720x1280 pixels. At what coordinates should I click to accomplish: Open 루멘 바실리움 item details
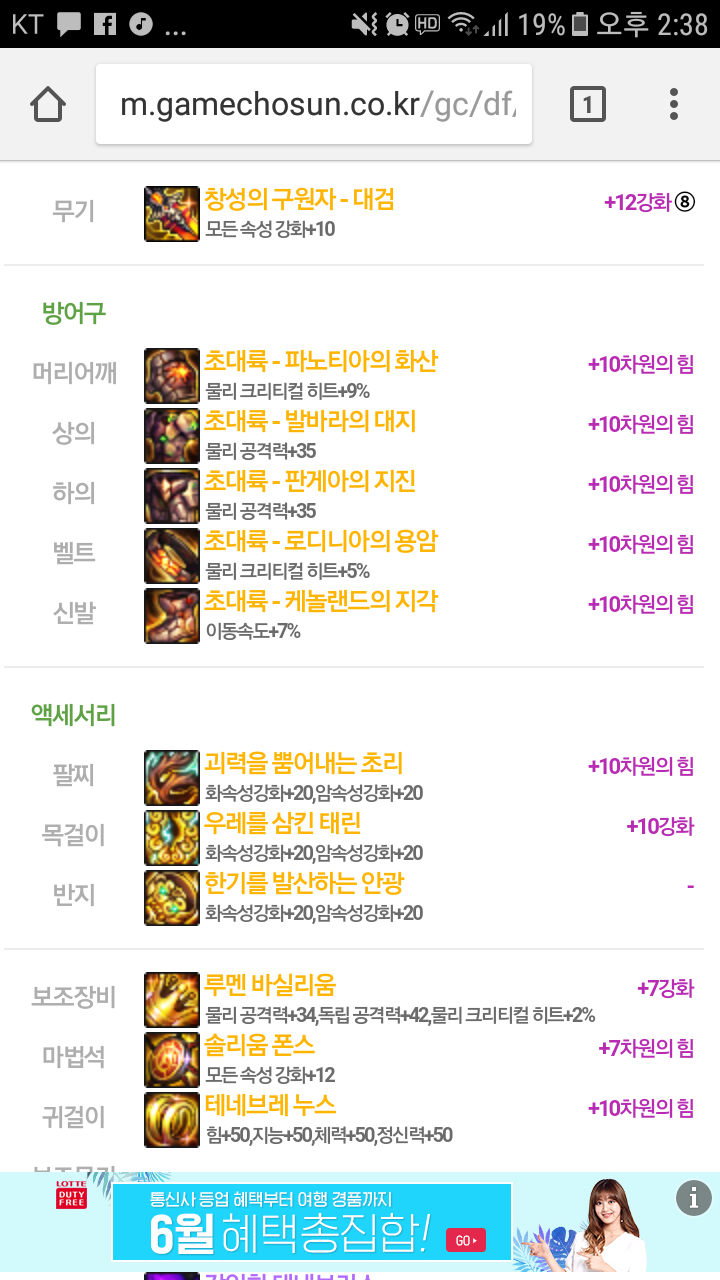pos(270,985)
